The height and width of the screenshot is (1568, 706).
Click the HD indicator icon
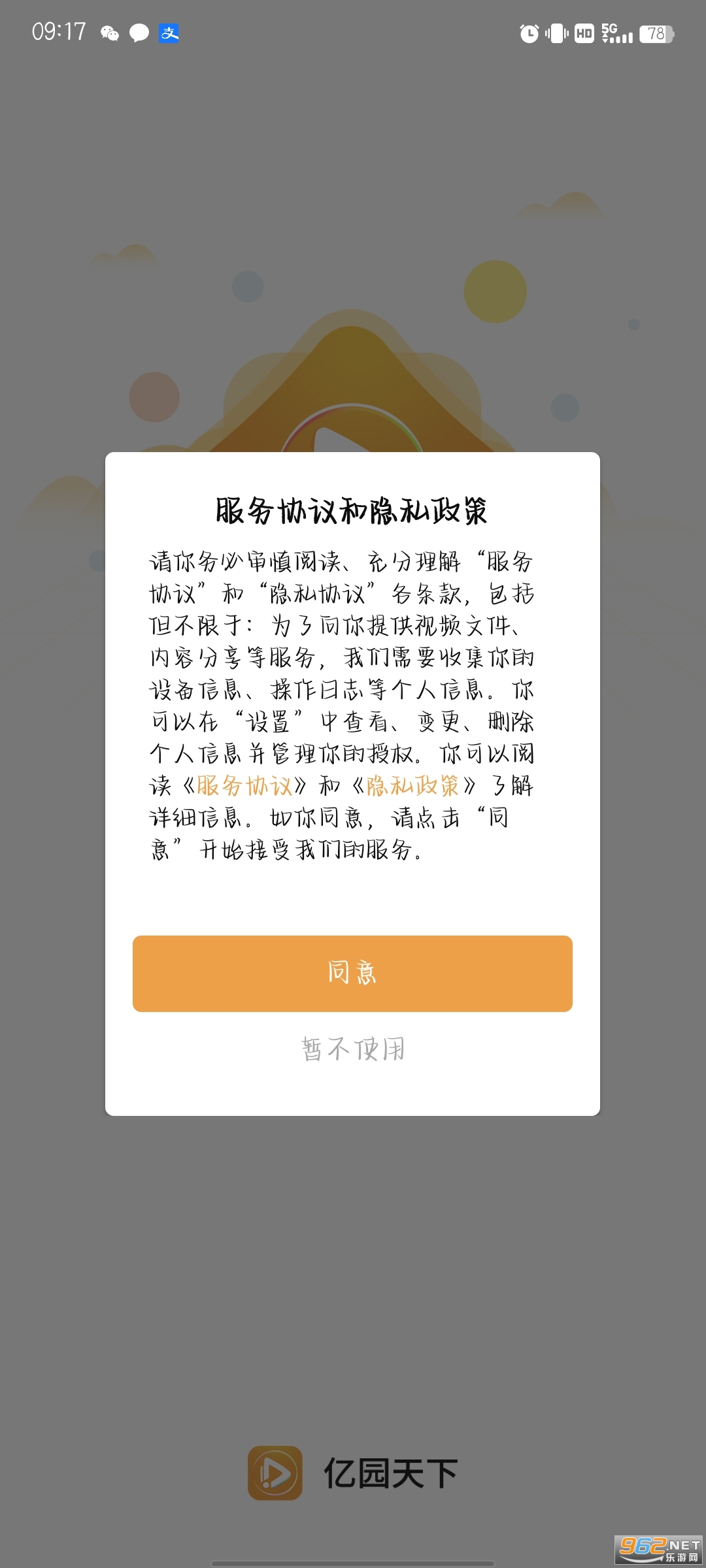586,34
